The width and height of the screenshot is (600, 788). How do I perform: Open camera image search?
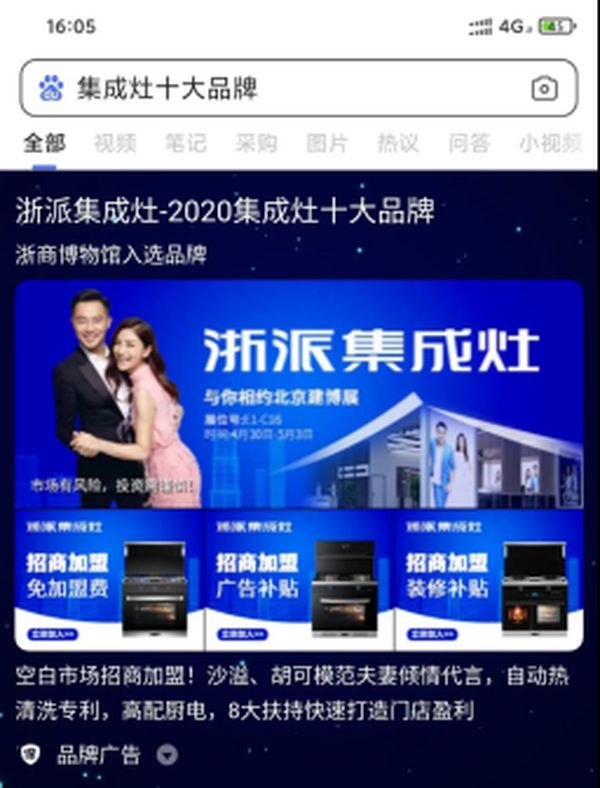coord(543,88)
